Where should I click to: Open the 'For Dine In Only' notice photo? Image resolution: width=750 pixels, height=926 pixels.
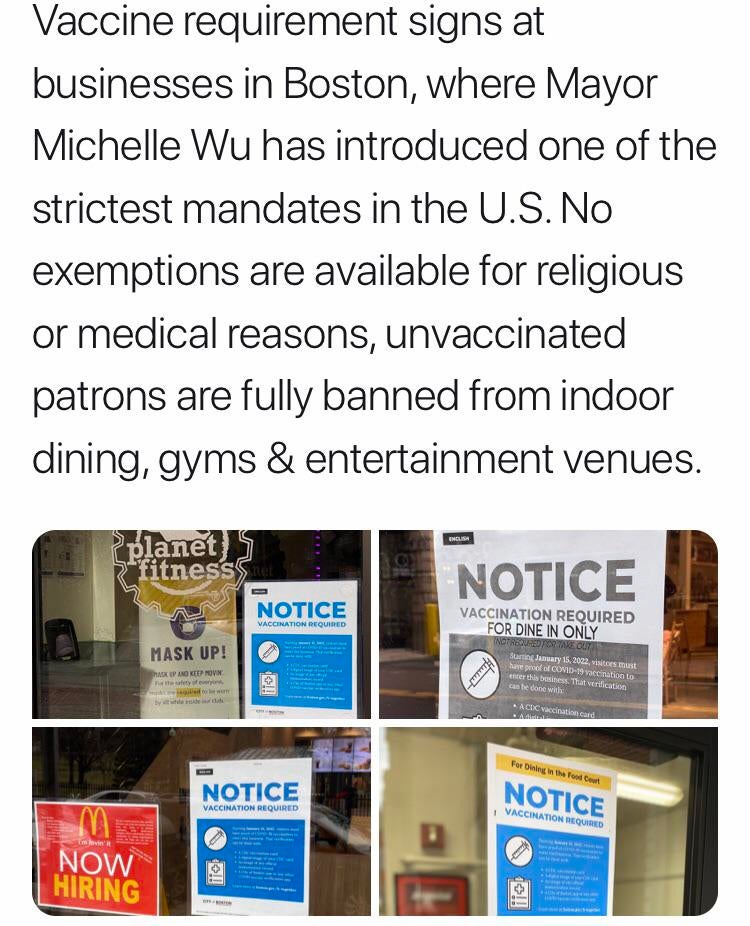[x=548, y=624]
